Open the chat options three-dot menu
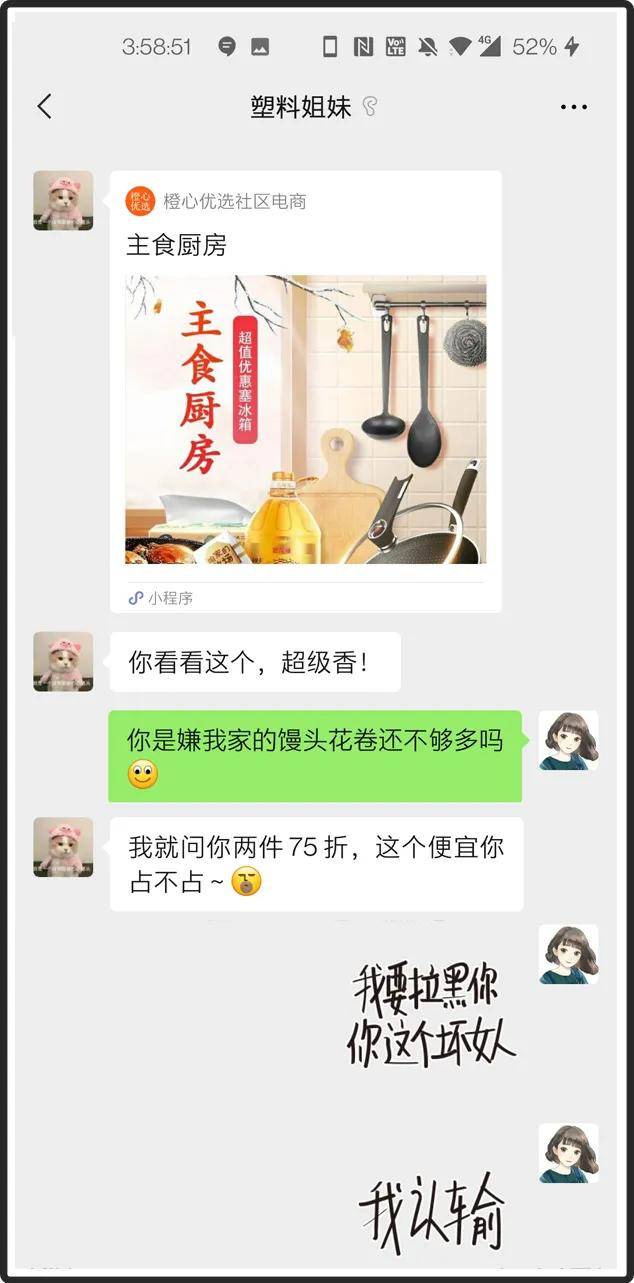Image resolution: width=634 pixels, height=1283 pixels. pyautogui.click(x=573, y=107)
